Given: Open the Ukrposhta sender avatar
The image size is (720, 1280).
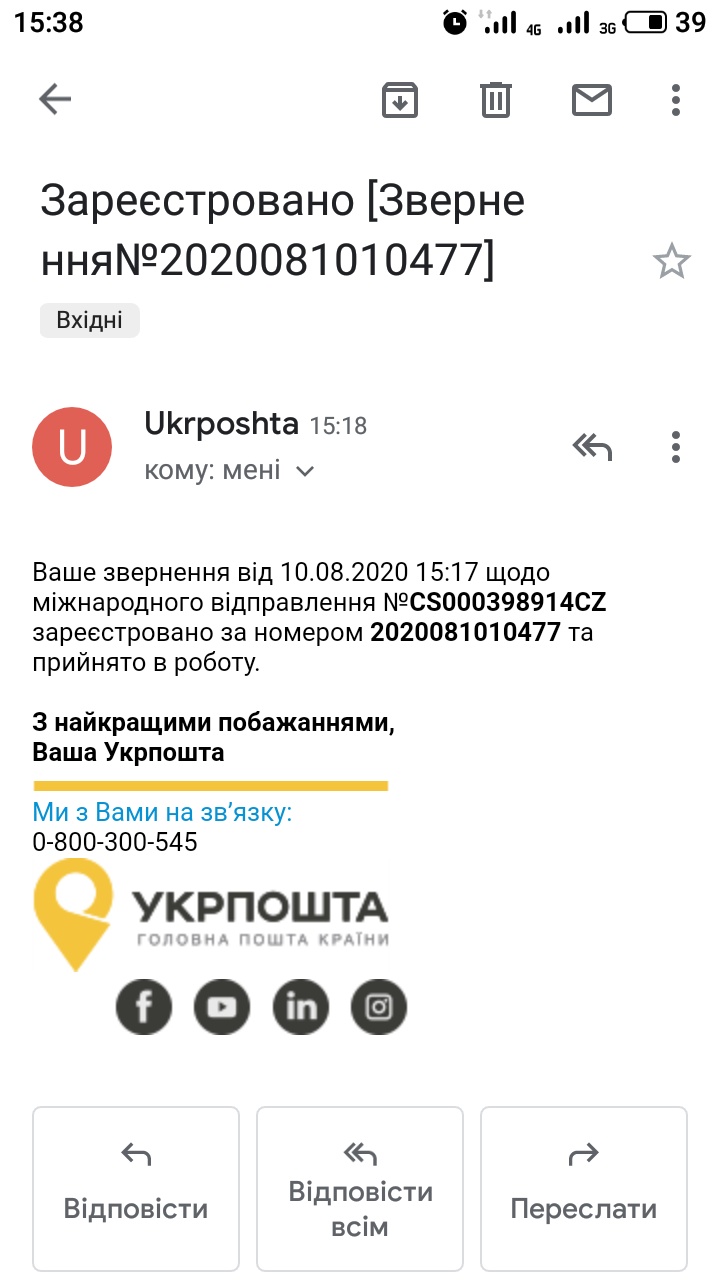Looking at the screenshot, I should coord(72,447).
